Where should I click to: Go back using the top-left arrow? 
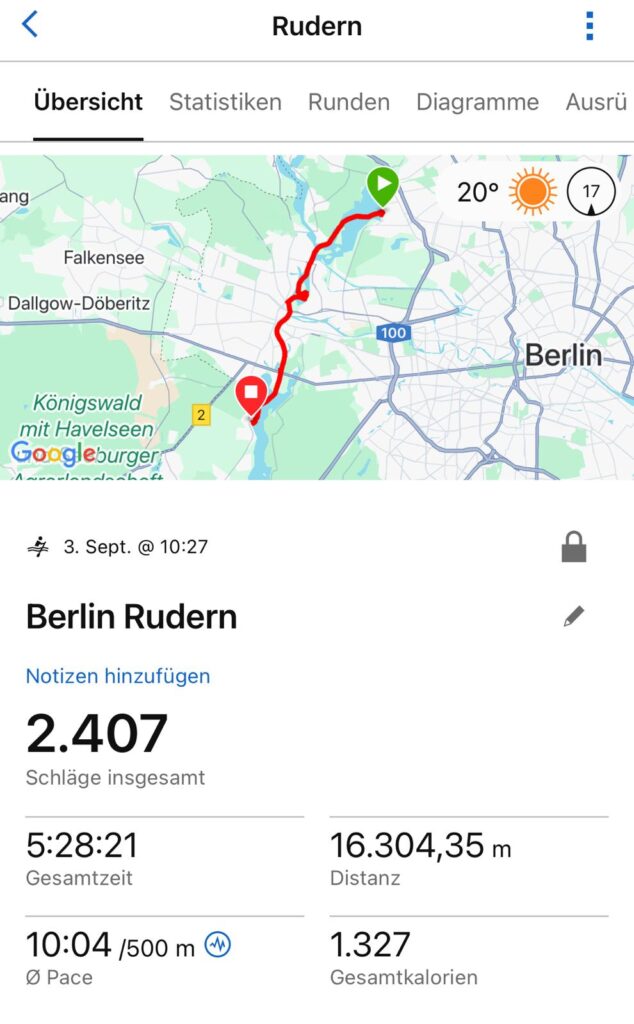30,25
